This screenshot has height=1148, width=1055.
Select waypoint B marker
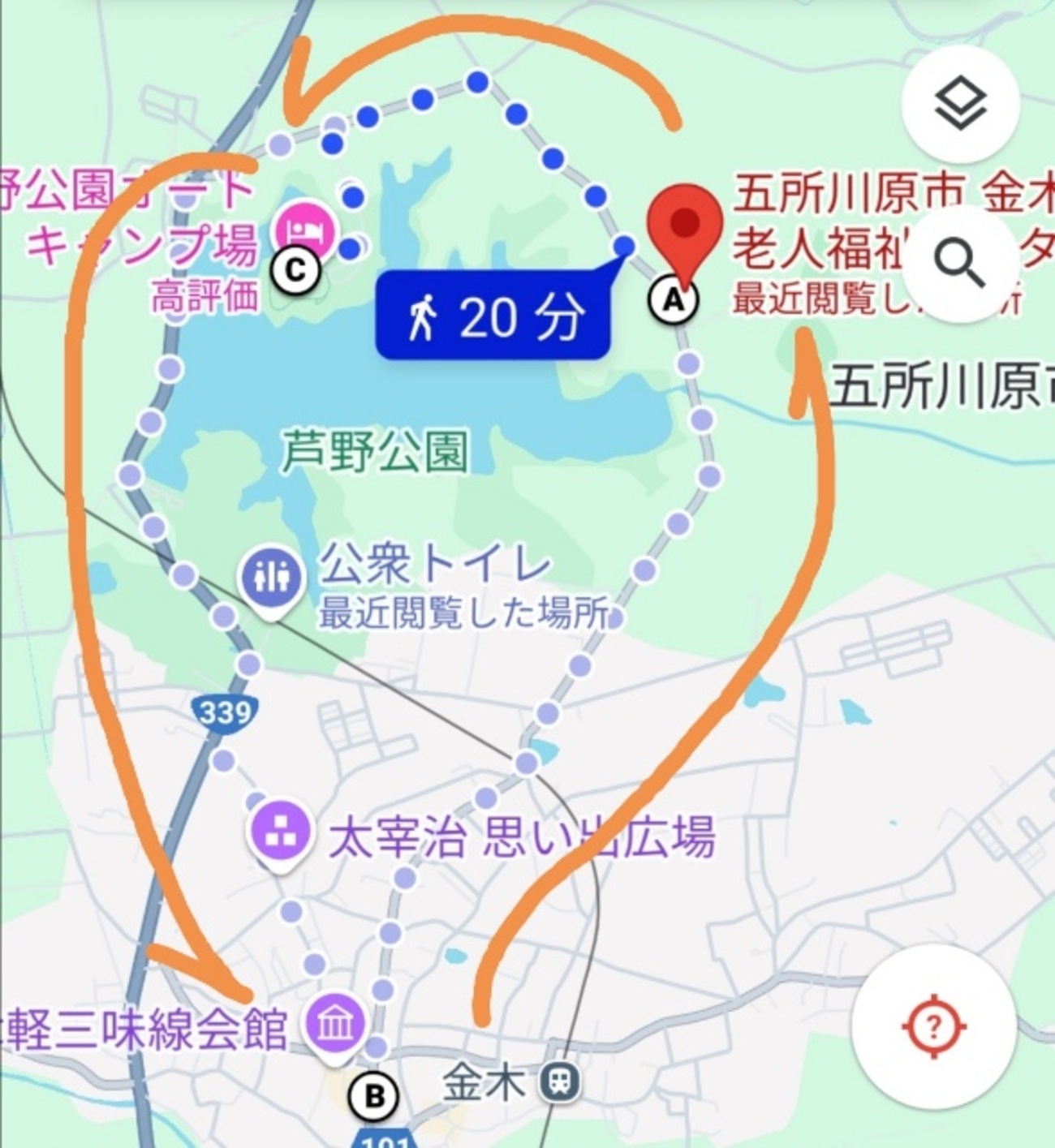coord(374,1097)
